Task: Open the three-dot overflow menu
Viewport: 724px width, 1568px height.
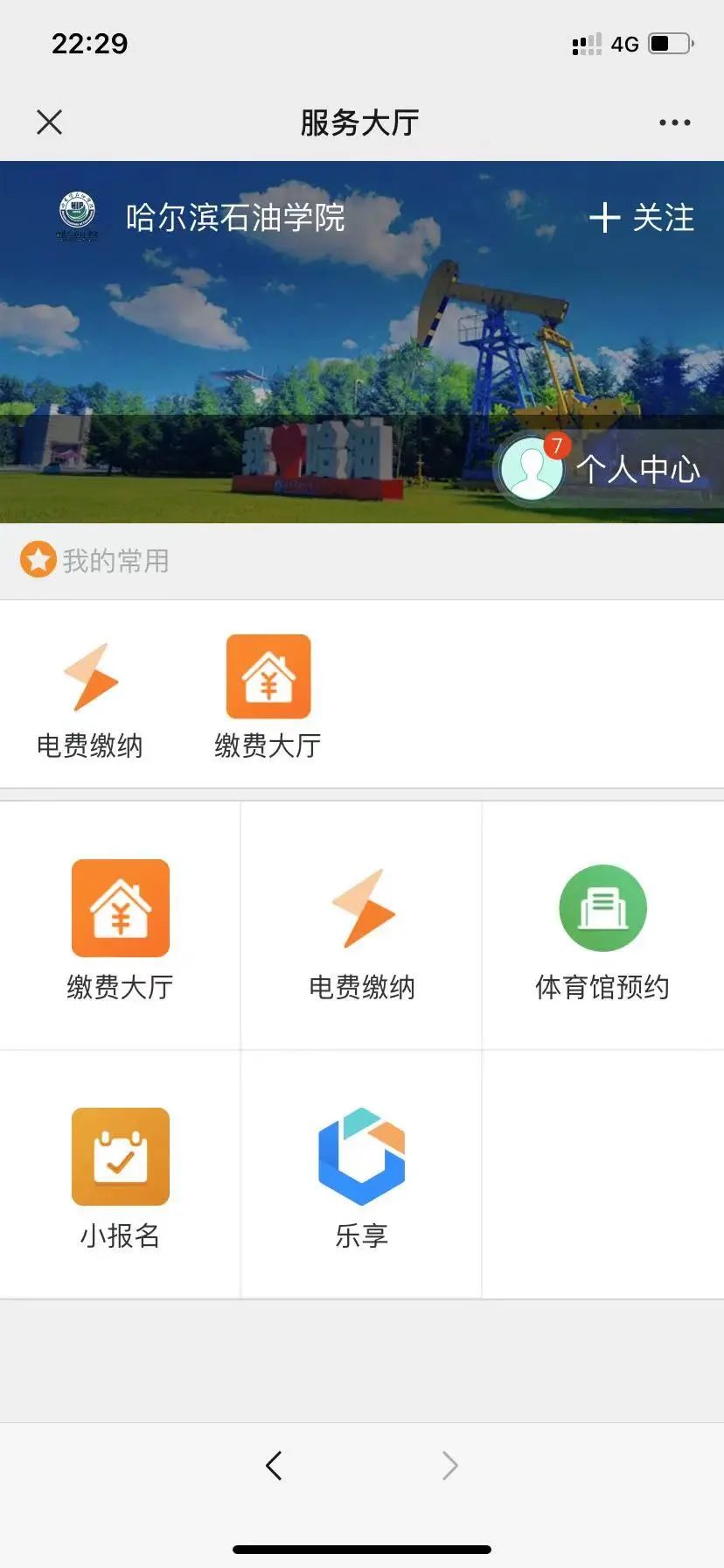Action: pyautogui.click(x=674, y=122)
